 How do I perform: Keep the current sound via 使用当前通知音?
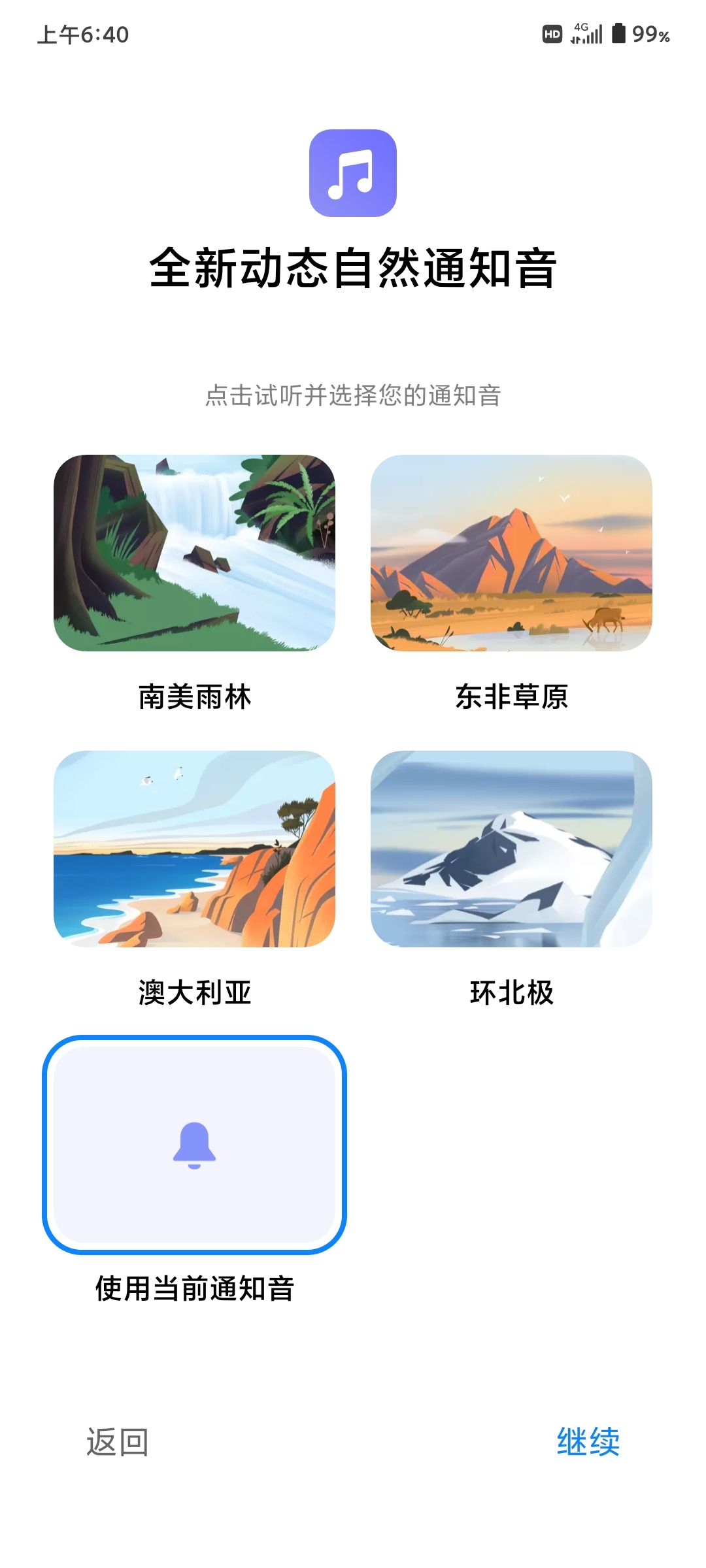point(194,1145)
